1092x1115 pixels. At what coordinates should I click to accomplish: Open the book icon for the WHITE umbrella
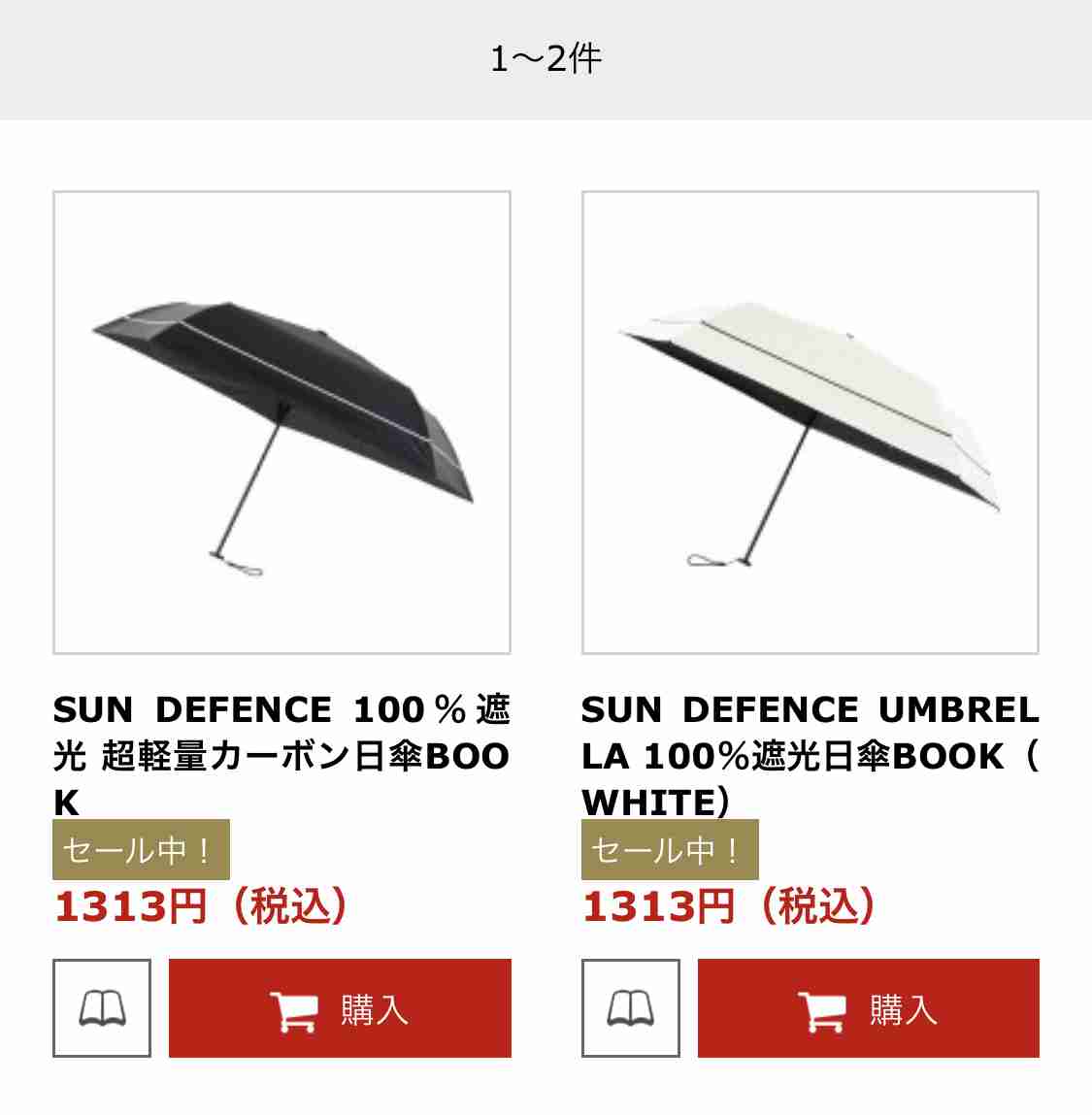(631, 1008)
